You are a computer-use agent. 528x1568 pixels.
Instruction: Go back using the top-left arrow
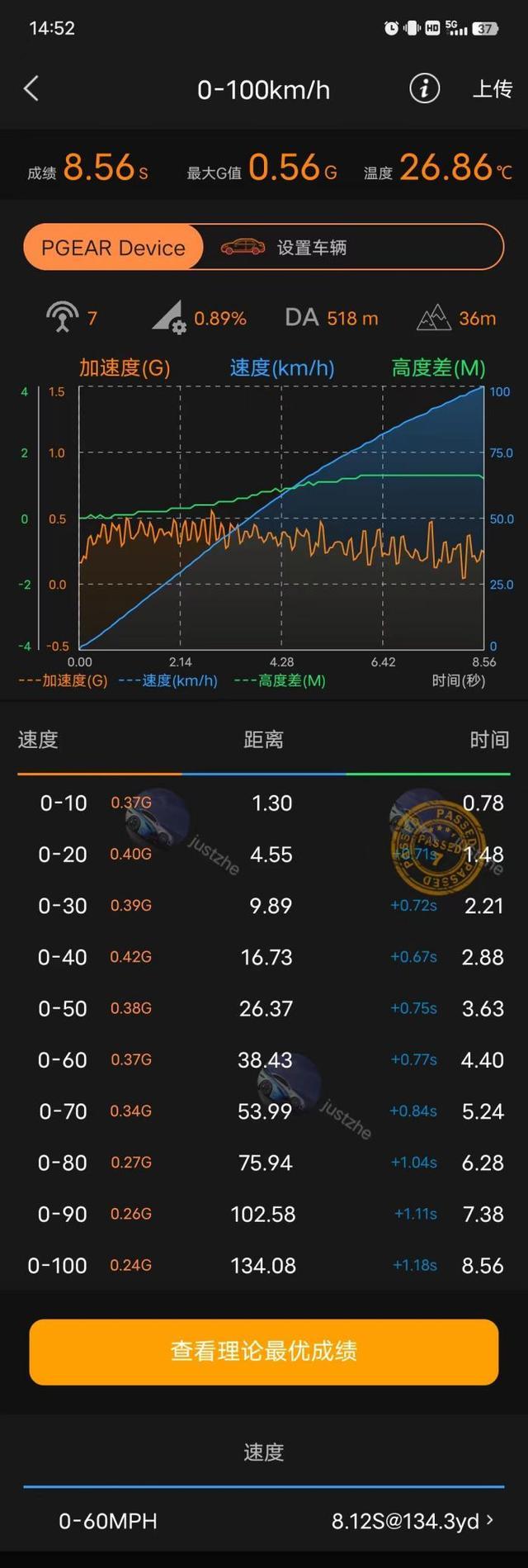(31, 88)
